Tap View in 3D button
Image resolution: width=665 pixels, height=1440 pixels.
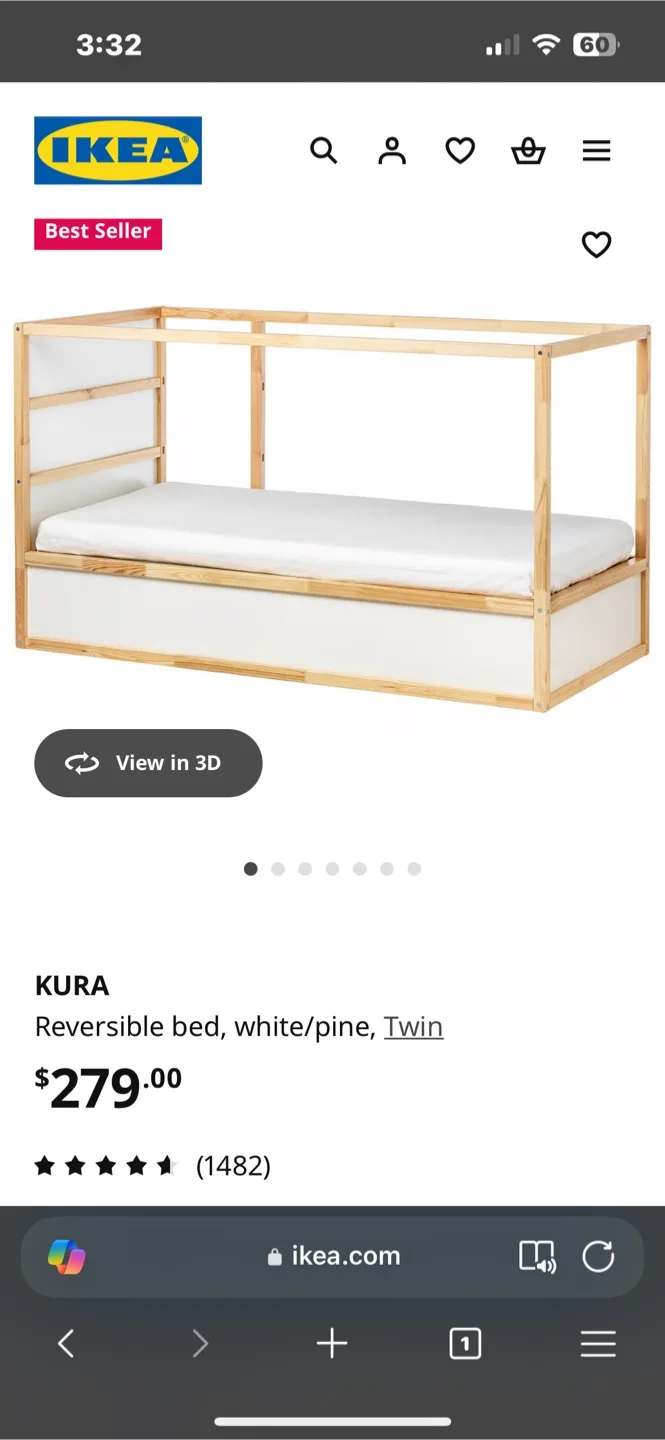click(x=148, y=763)
